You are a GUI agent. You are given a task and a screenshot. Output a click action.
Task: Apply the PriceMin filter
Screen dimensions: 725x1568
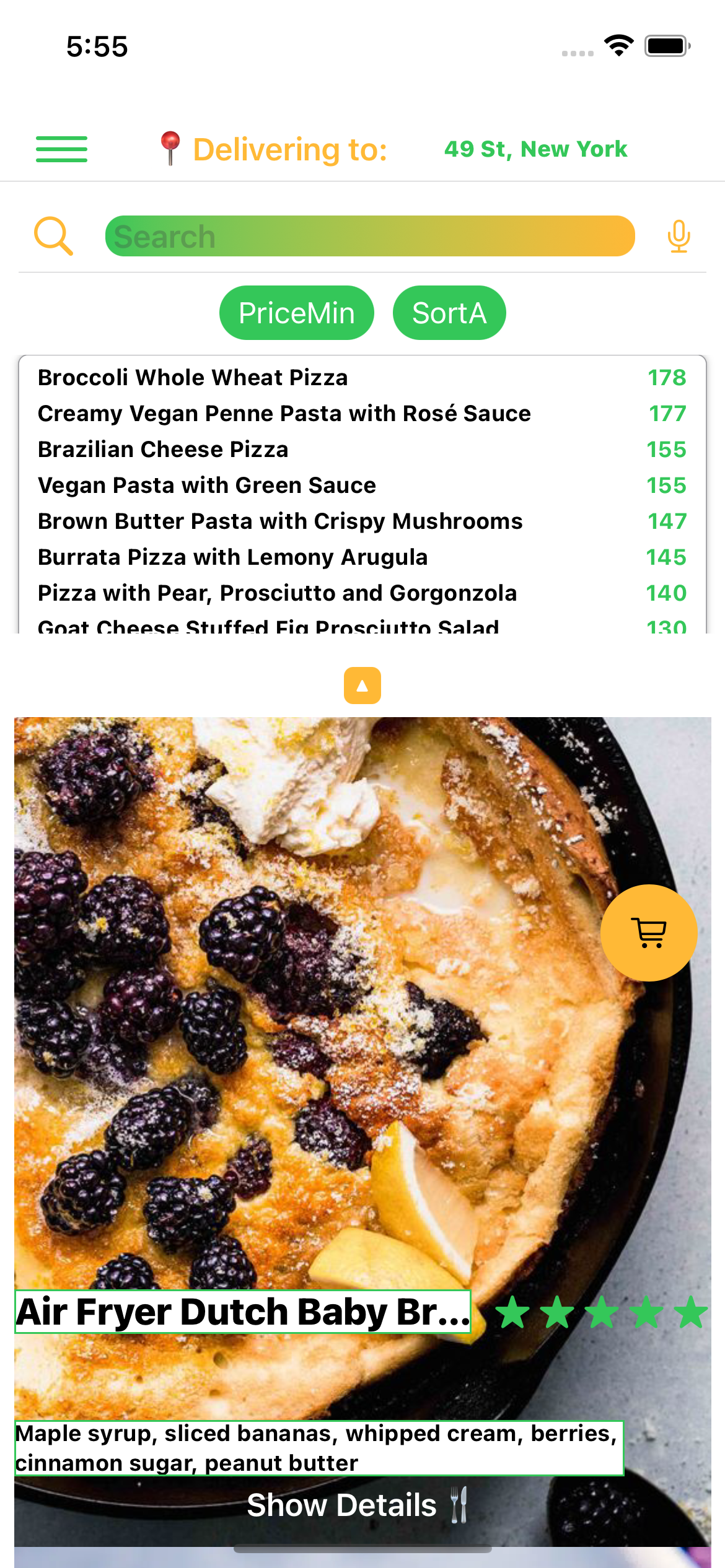coord(296,313)
